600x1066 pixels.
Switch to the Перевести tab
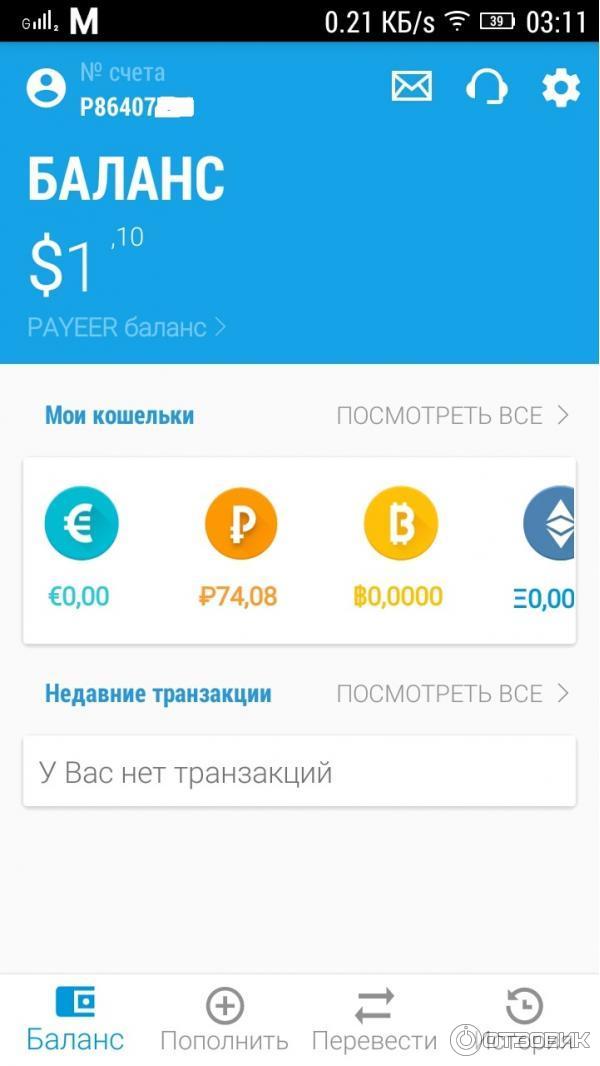[374, 1018]
